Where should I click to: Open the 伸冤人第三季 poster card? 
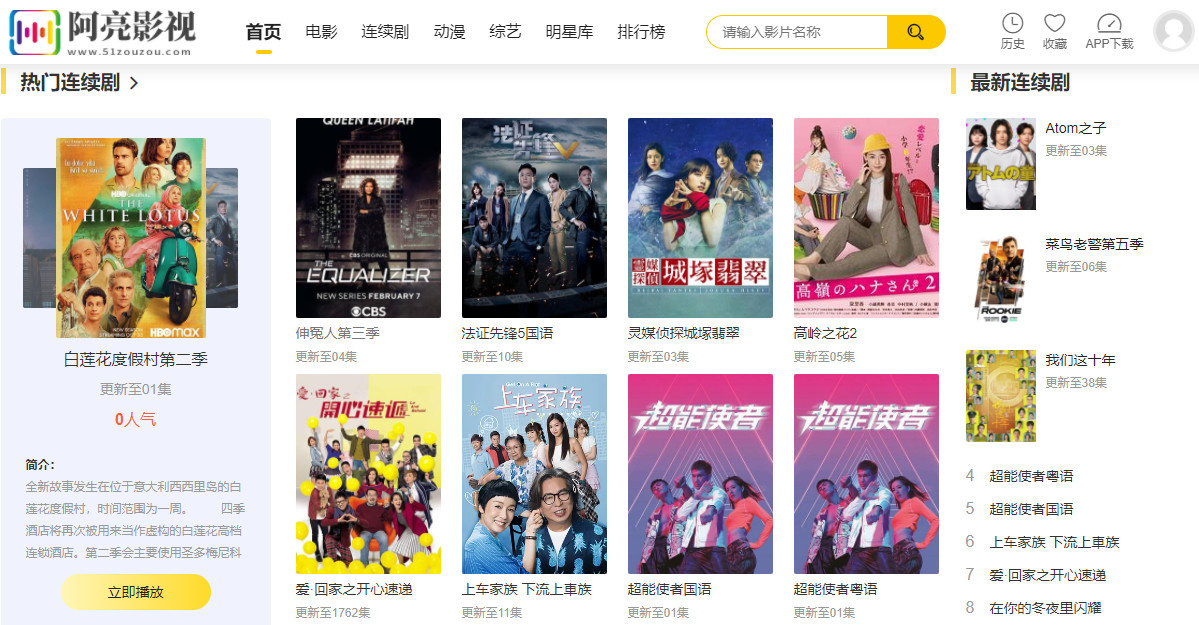pos(368,218)
